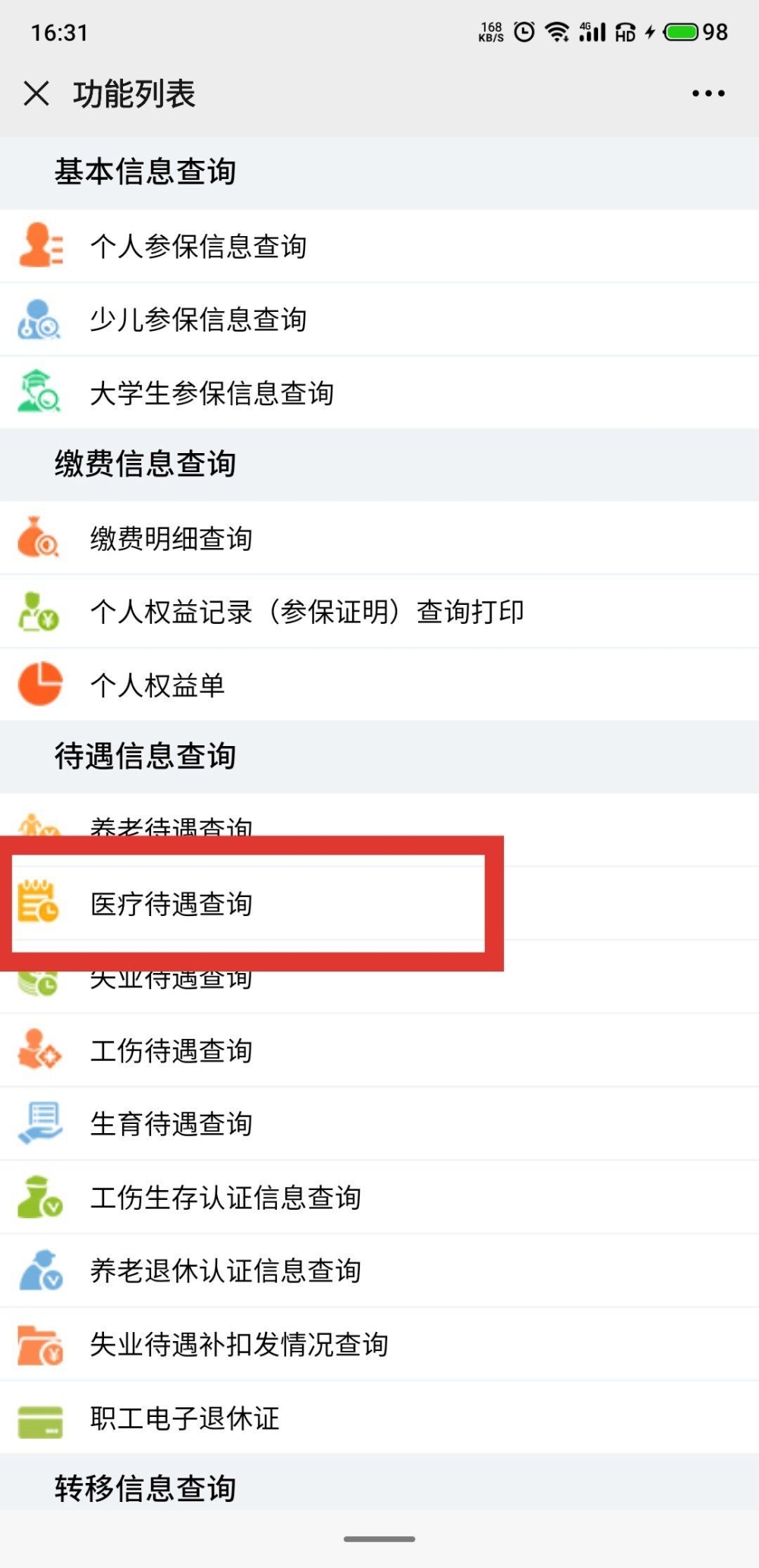Open 养老退休认证信息查询
759x1568 pixels.
pyautogui.click(x=379, y=1270)
